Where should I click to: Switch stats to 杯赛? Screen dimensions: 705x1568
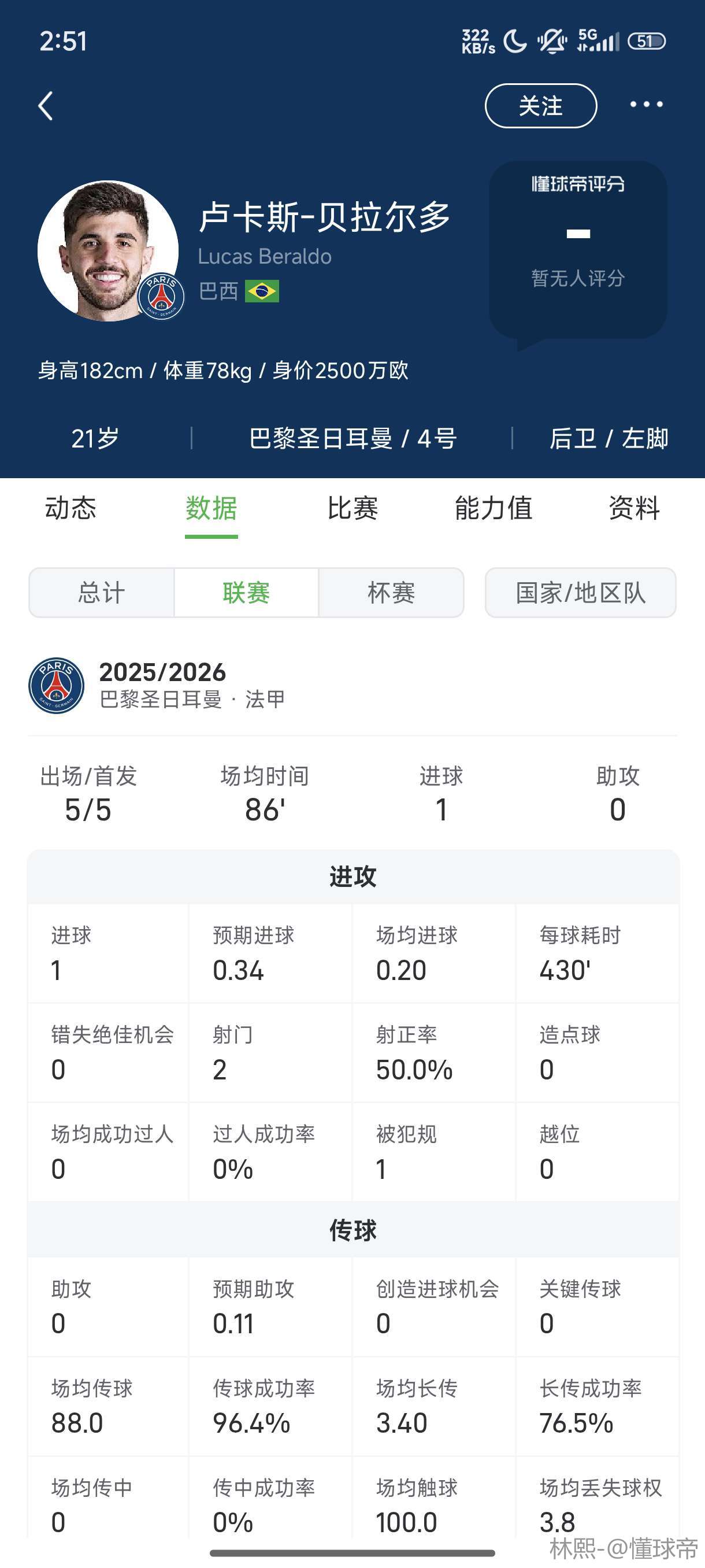pos(391,593)
